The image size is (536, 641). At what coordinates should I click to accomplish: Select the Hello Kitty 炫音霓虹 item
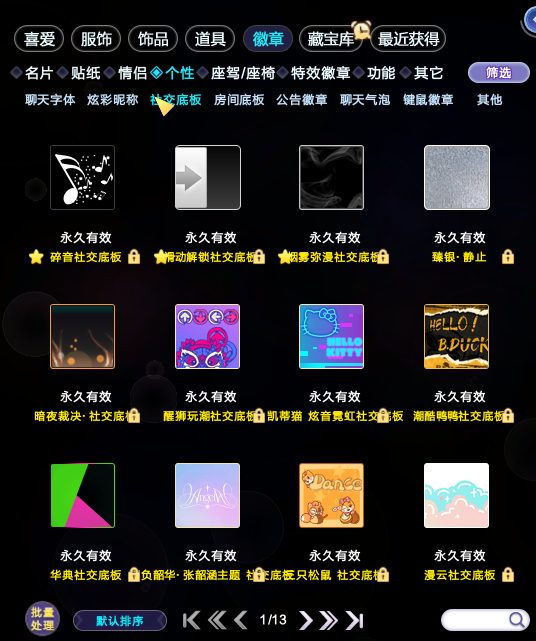click(x=331, y=336)
